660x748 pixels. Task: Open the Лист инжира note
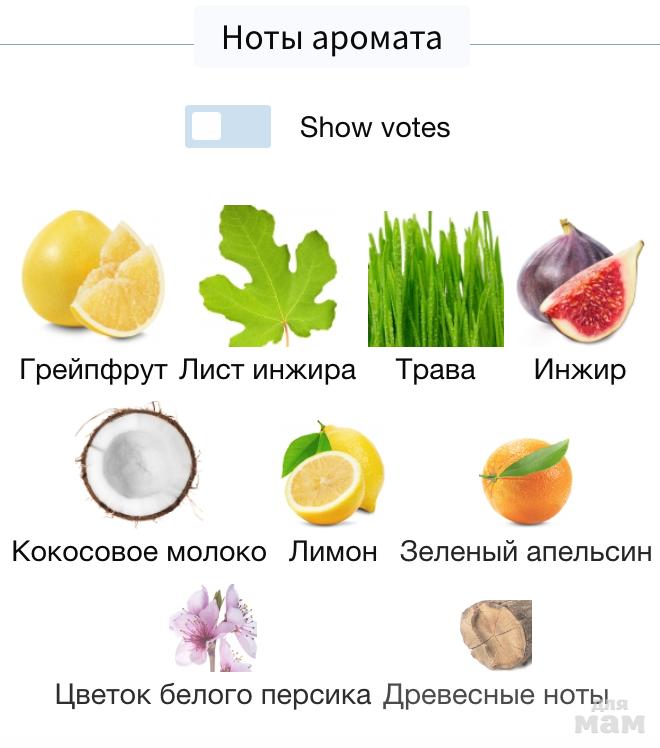267,277
